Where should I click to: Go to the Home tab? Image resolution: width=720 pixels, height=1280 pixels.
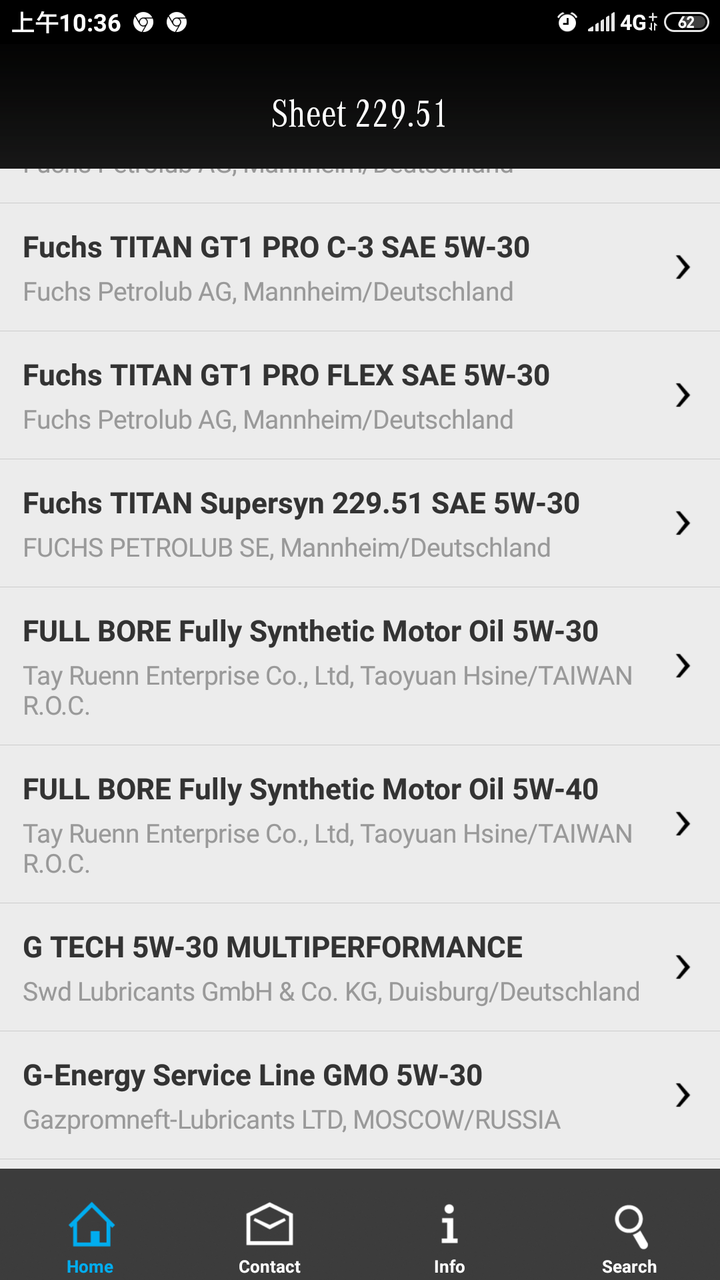pos(90,1238)
